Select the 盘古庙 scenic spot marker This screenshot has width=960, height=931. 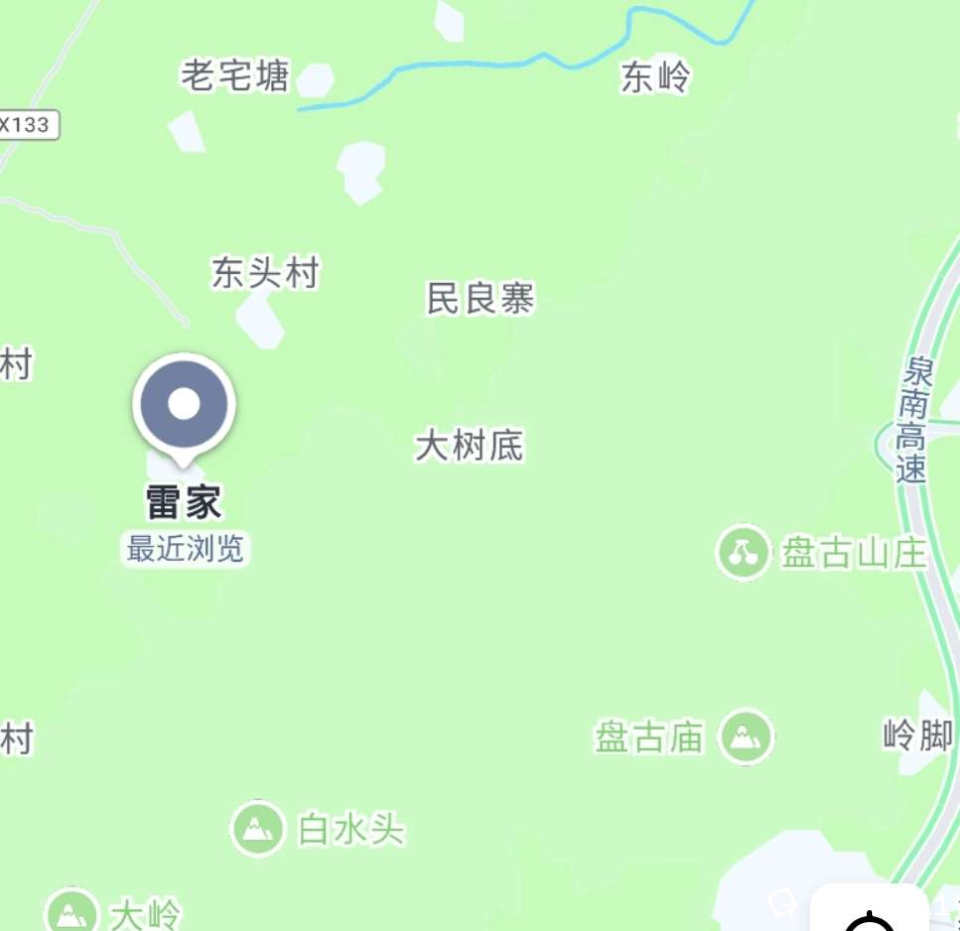[x=745, y=738]
